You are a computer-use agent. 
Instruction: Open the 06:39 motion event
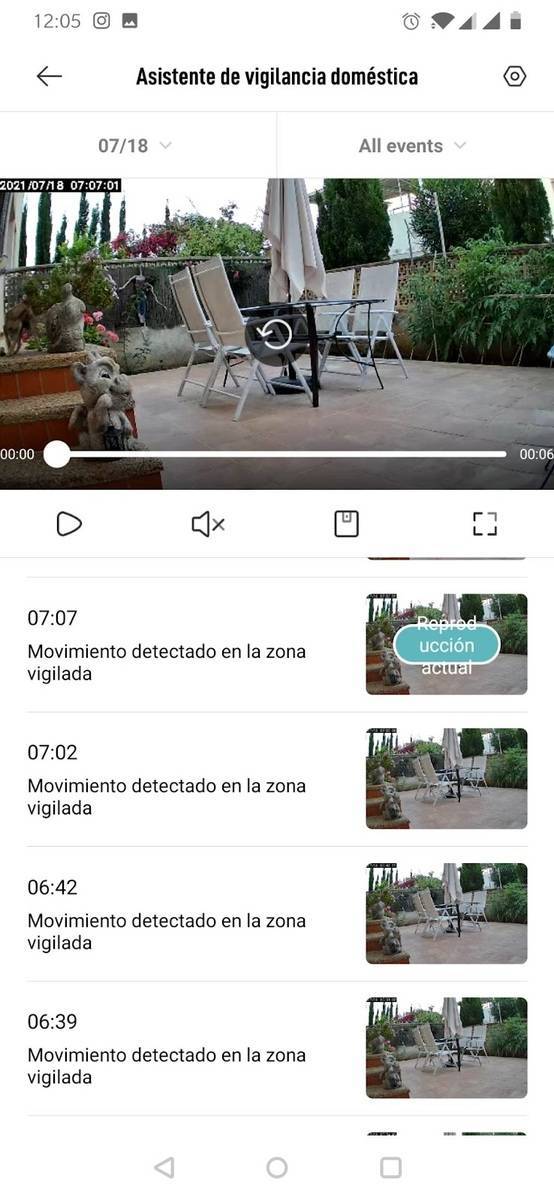pyautogui.click(x=277, y=1048)
